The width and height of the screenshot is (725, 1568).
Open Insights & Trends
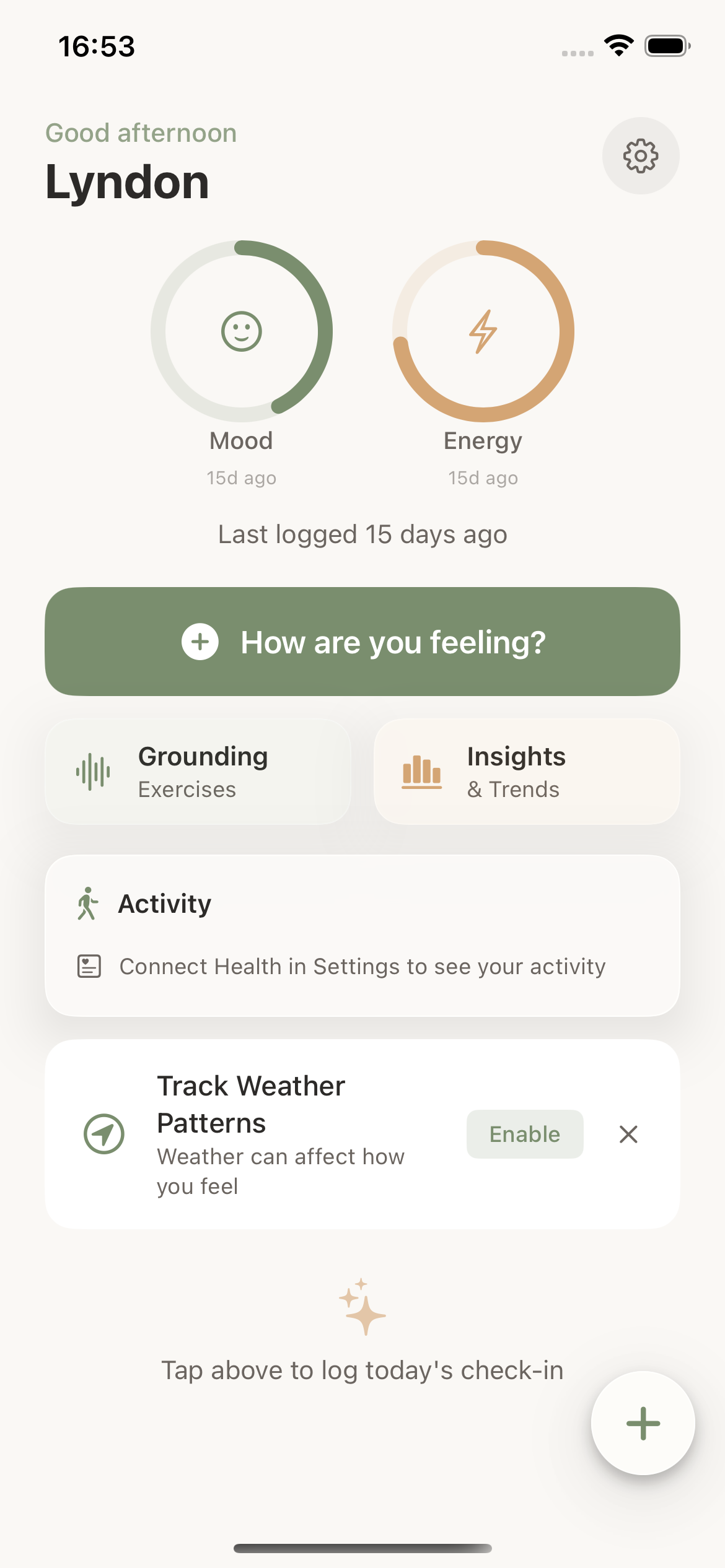coord(527,771)
